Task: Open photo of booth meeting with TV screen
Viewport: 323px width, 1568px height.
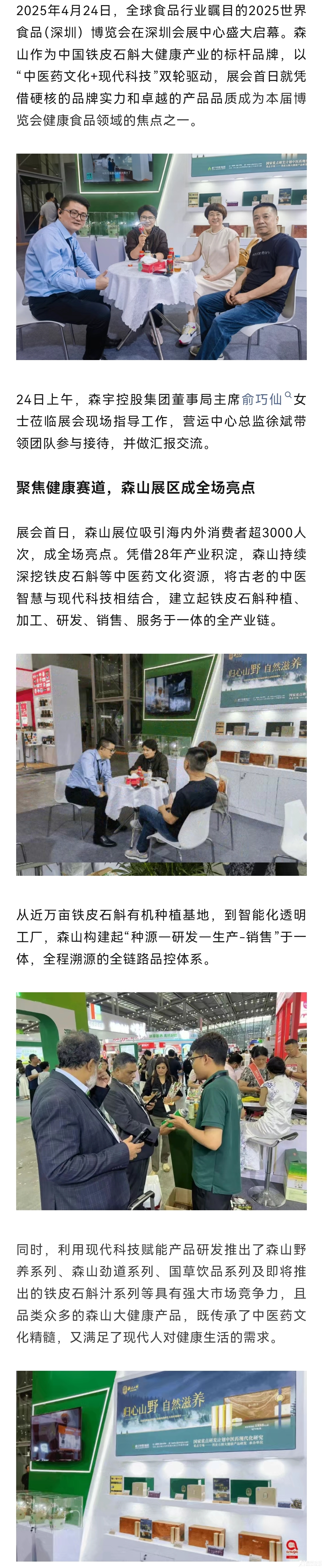Action: point(161,765)
